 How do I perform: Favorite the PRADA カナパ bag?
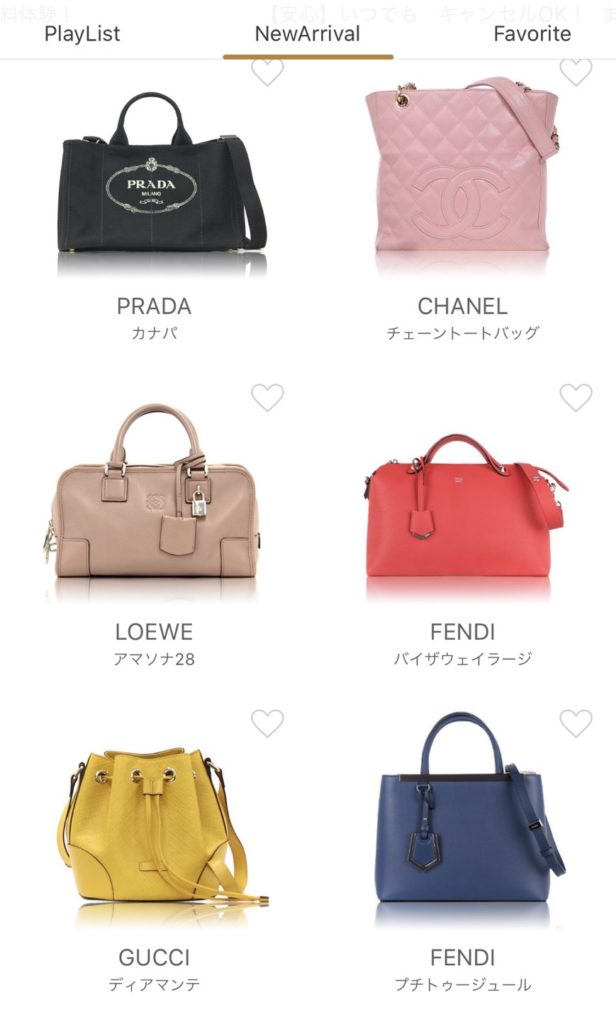267,72
